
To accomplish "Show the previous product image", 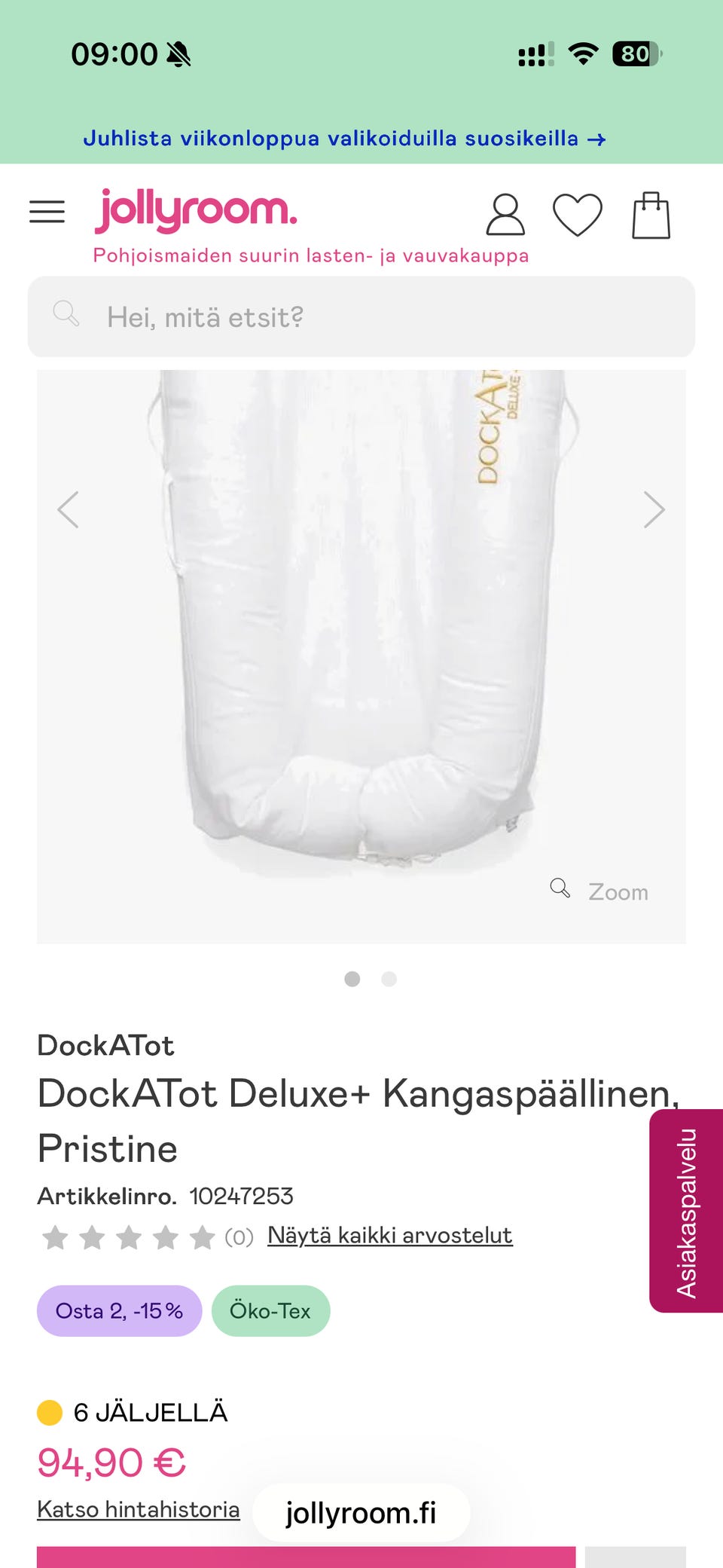I will pyautogui.click(x=69, y=510).
